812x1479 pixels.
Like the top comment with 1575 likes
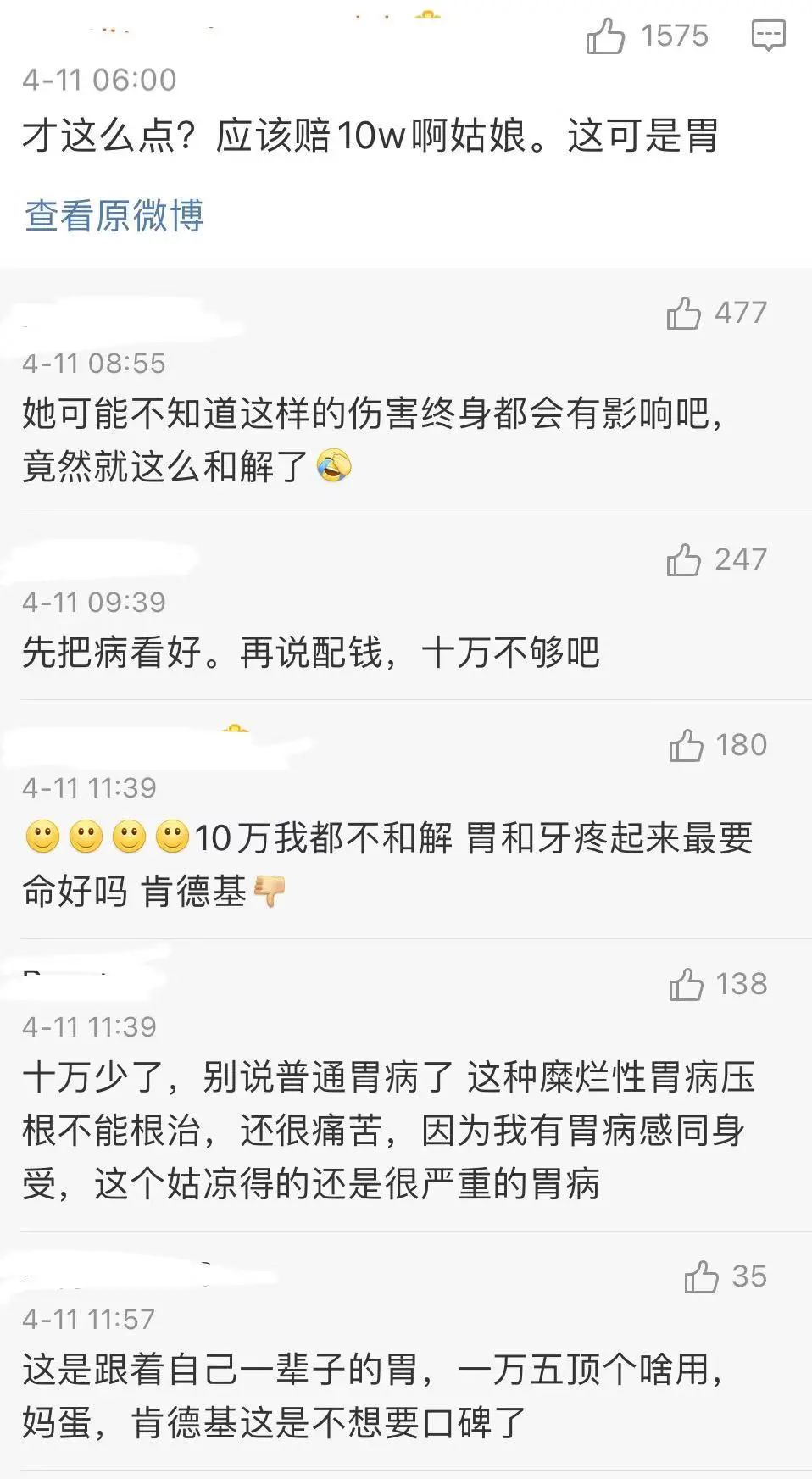pos(605,36)
